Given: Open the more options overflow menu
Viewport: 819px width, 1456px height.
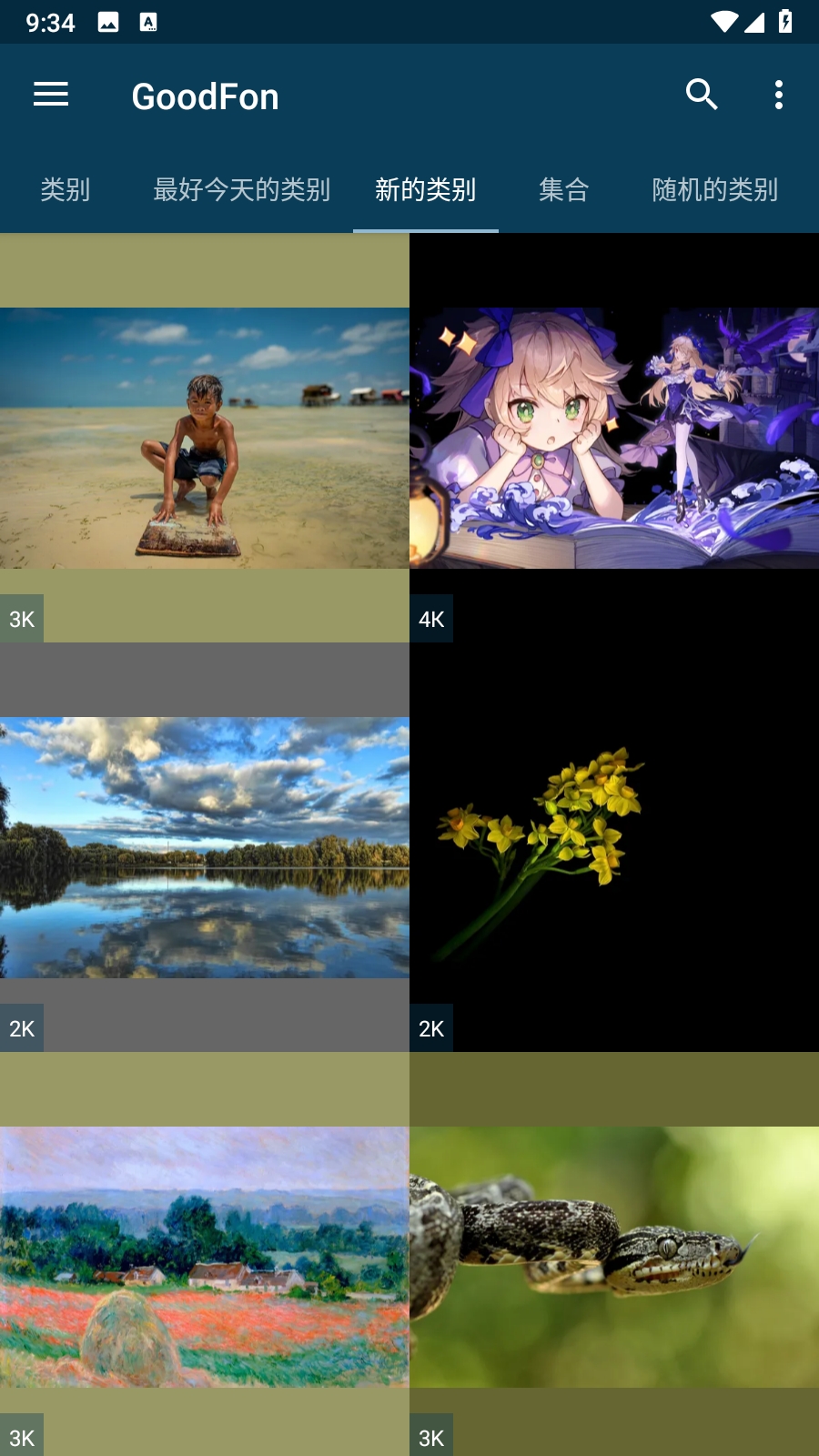Looking at the screenshot, I should click(x=778, y=95).
